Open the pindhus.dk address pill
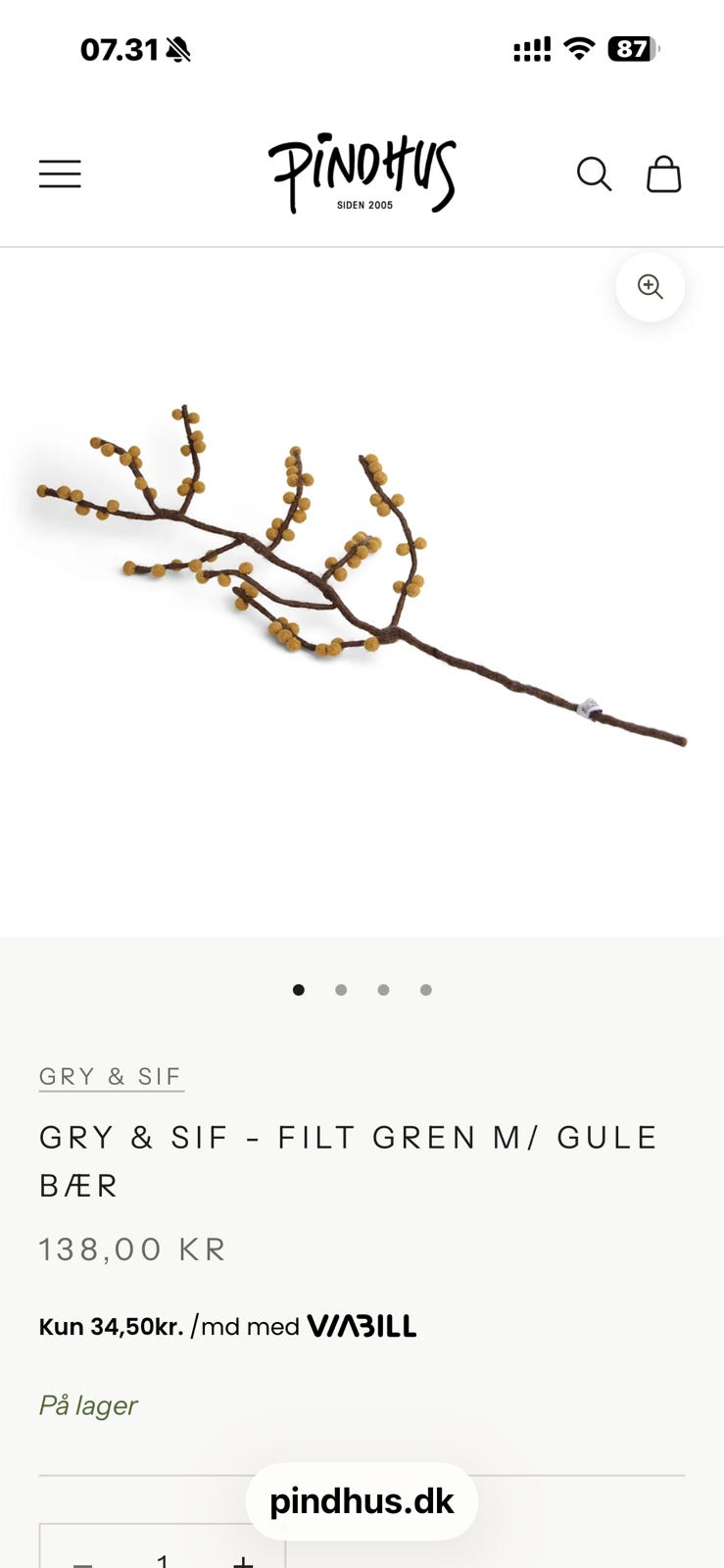The width and height of the screenshot is (724, 1568). tap(362, 1501)
